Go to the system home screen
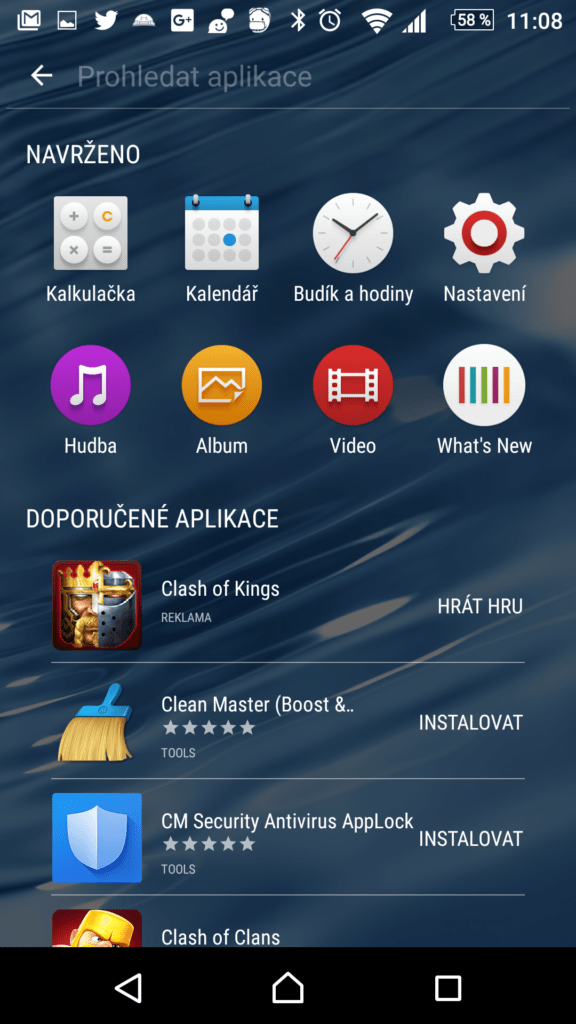 tap(288, 987)
